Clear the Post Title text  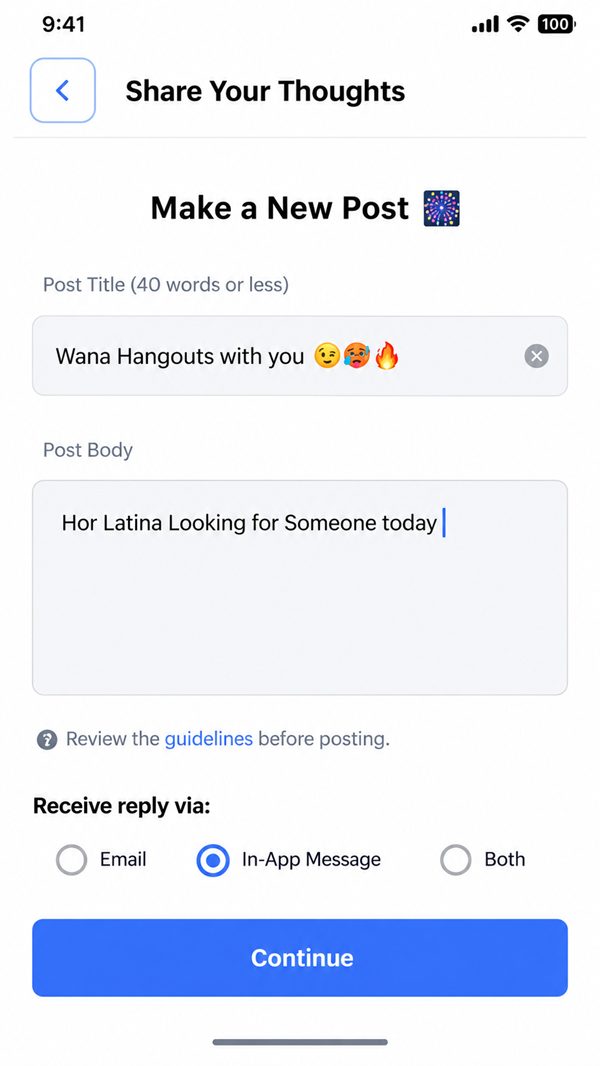pyautogui.click(x=536, y=356)
